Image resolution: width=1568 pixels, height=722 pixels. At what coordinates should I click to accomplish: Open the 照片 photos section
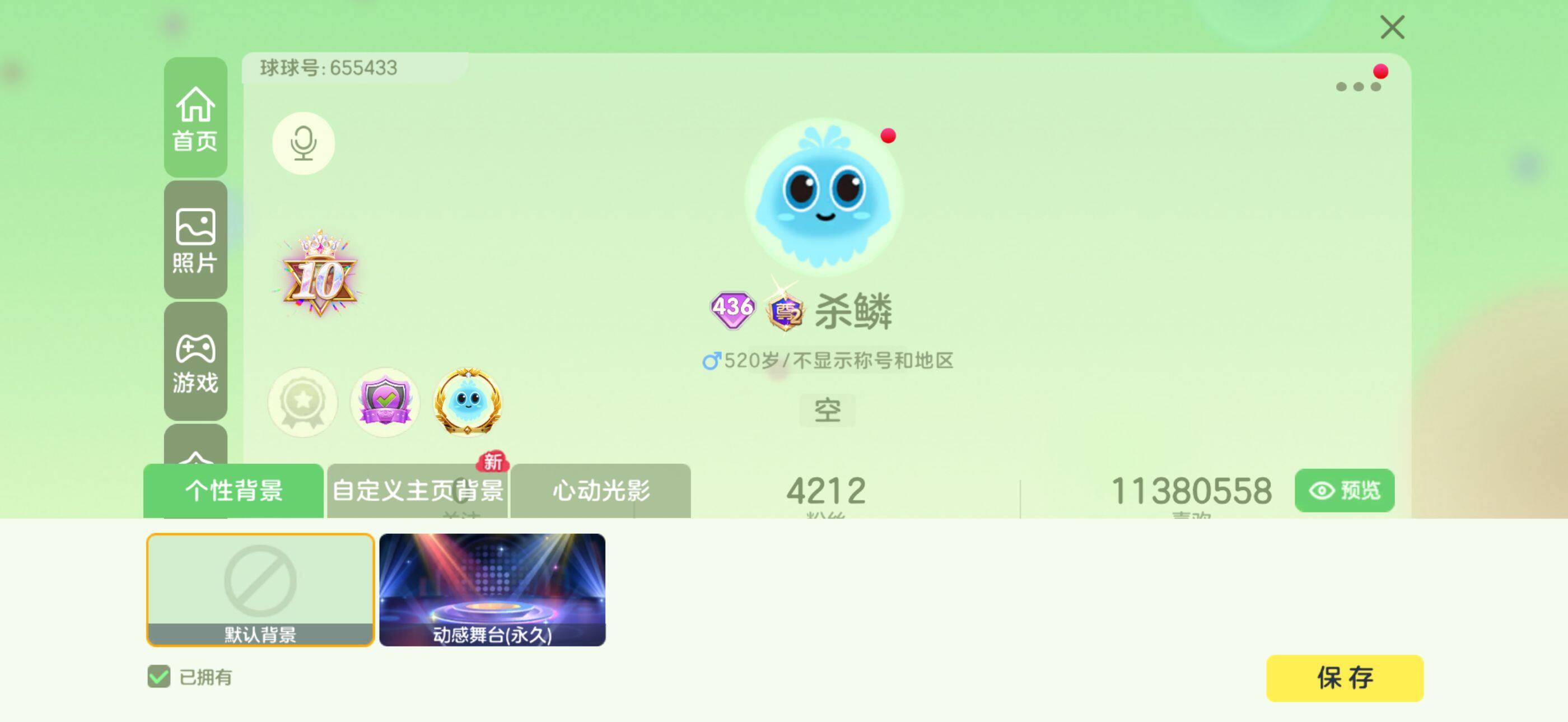(195, 240)
